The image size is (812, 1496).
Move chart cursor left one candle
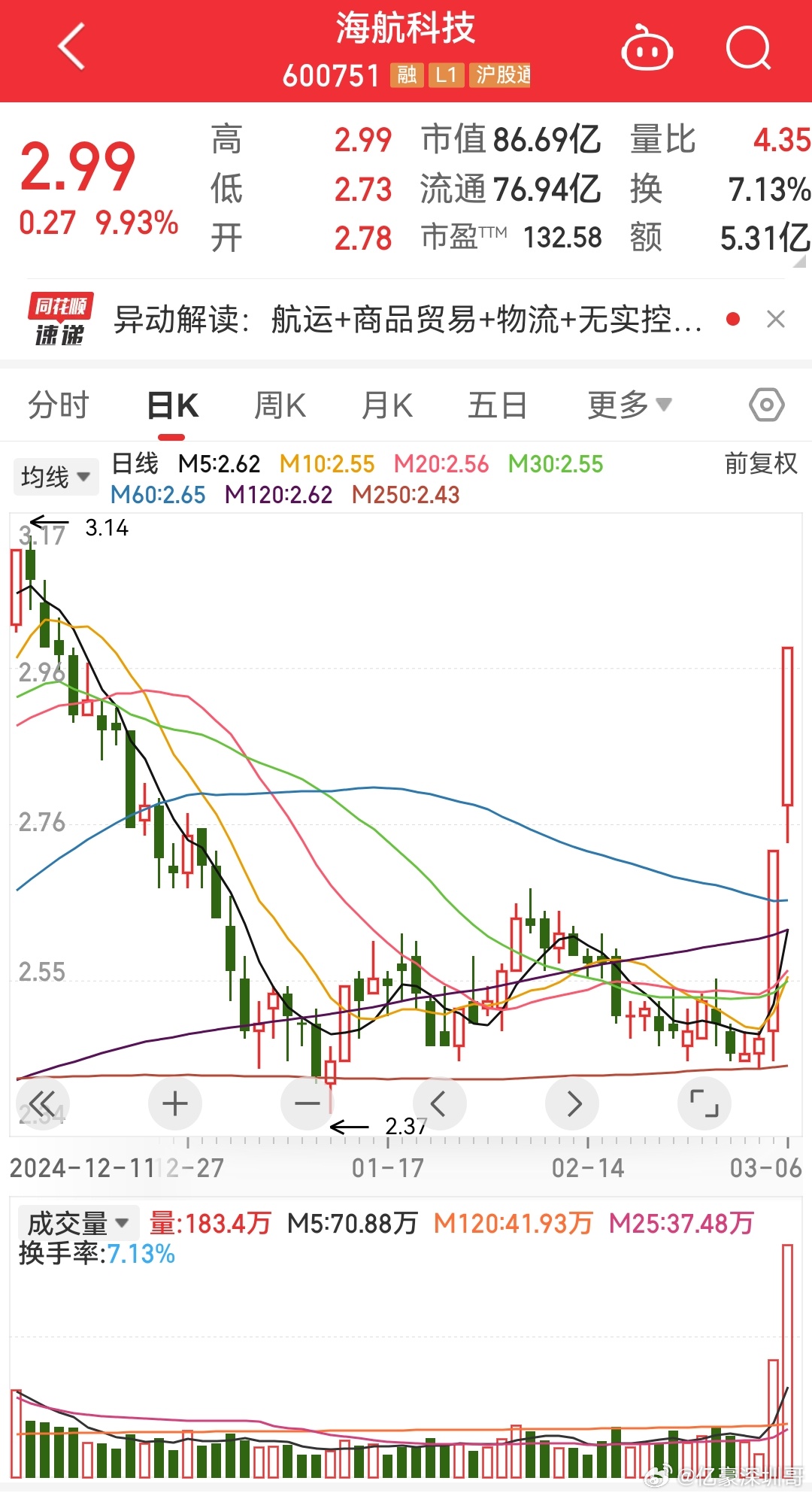(440, 1103)
